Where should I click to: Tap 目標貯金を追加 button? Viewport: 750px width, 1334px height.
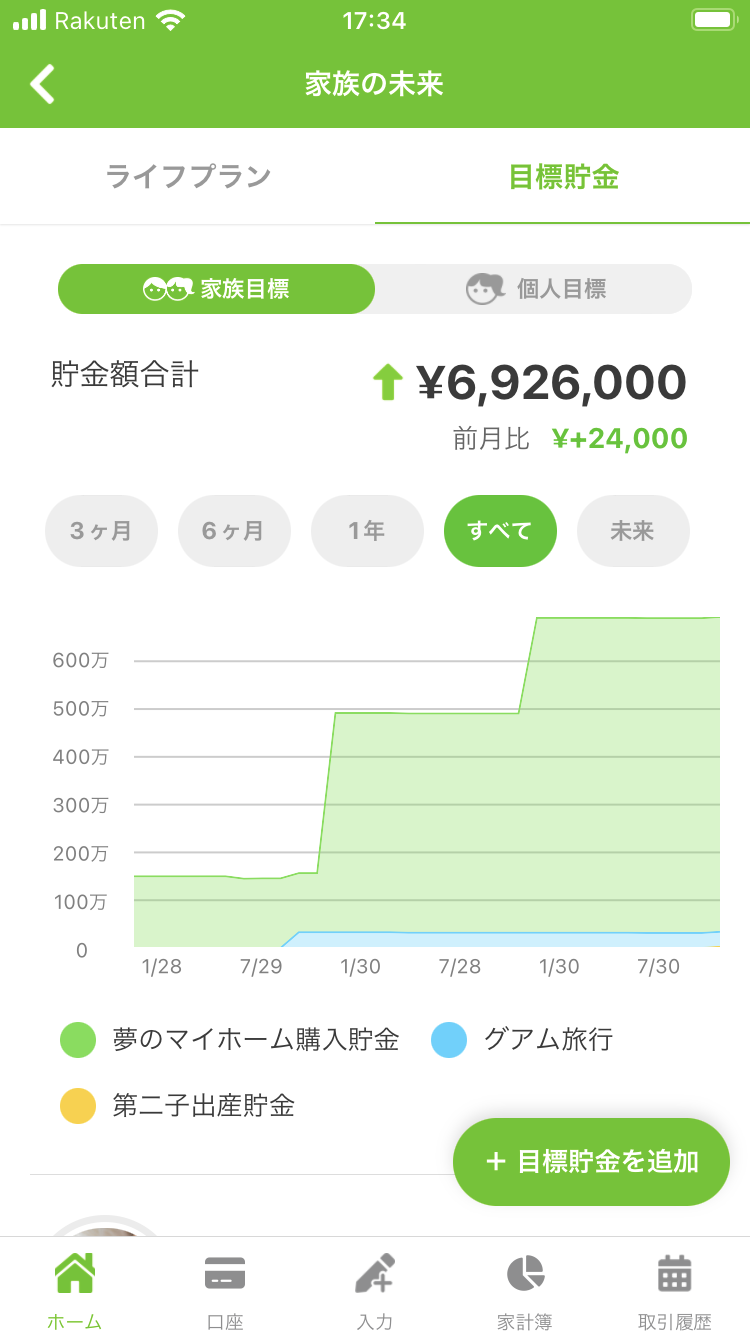point(591,1162)
